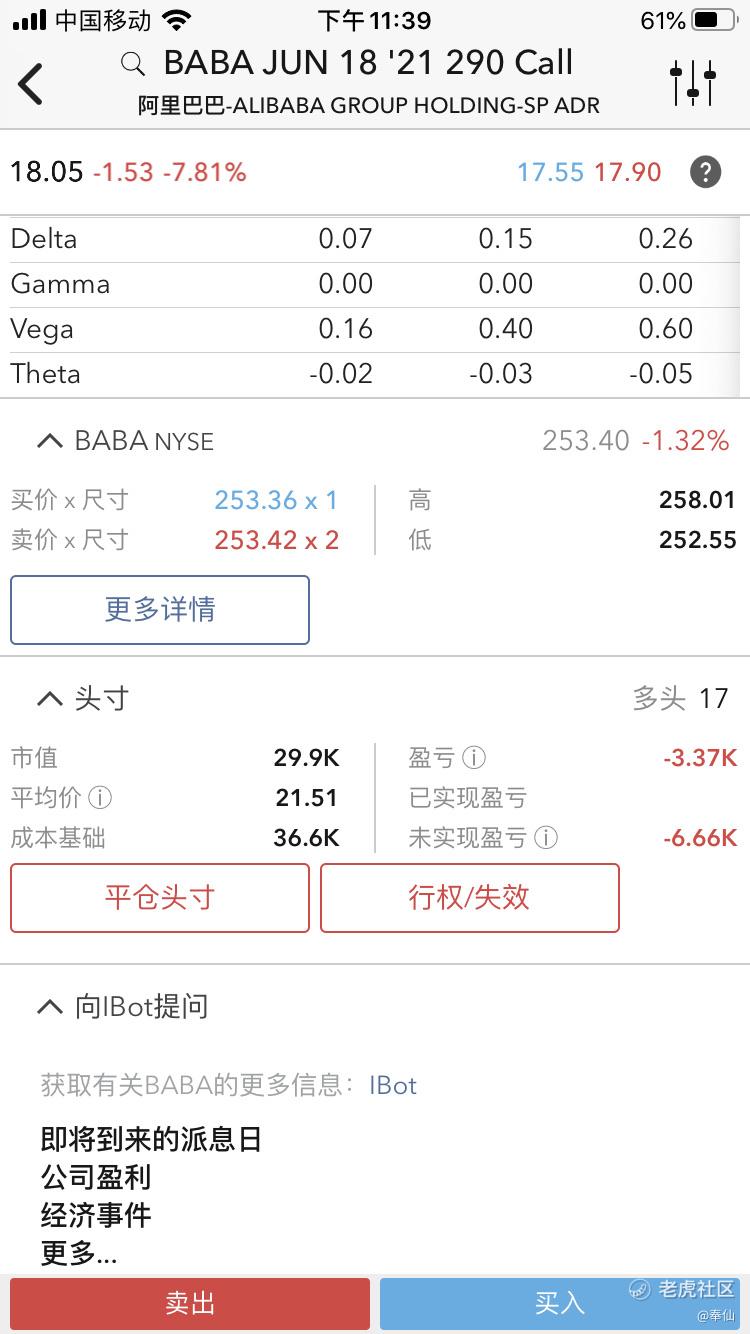Collapse the 向IBot提问 section
This screenshot has height=1334, width=750.
pyautogui.click(x=49, y=1007)
